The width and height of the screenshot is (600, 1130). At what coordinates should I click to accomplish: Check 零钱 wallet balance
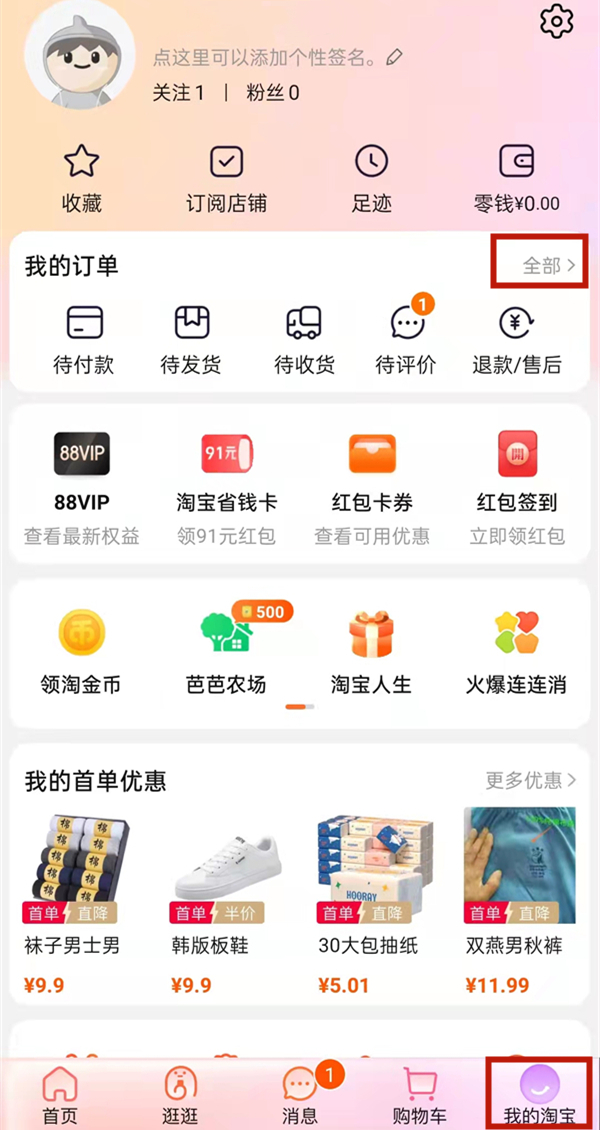point(516,179)
